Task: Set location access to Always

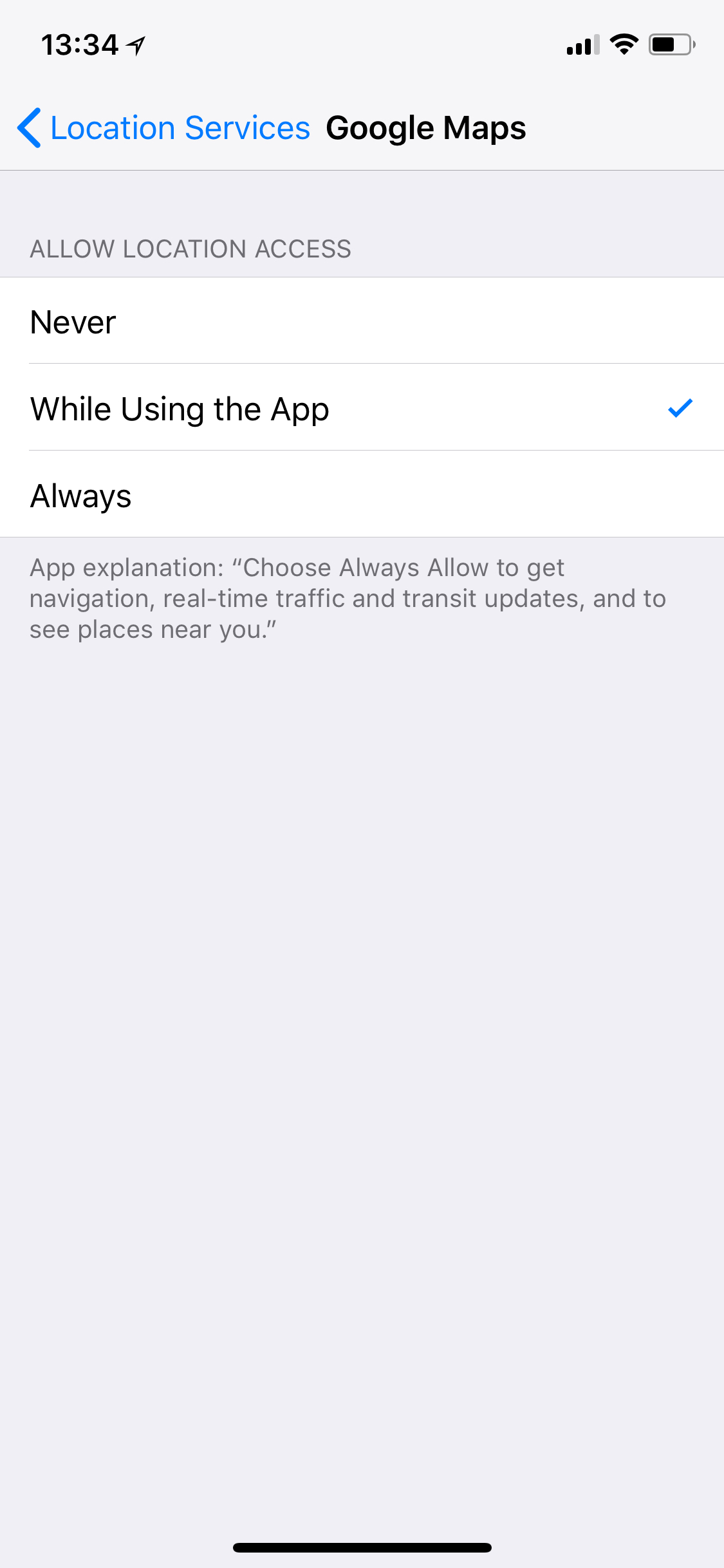Action: click(362, 494)
